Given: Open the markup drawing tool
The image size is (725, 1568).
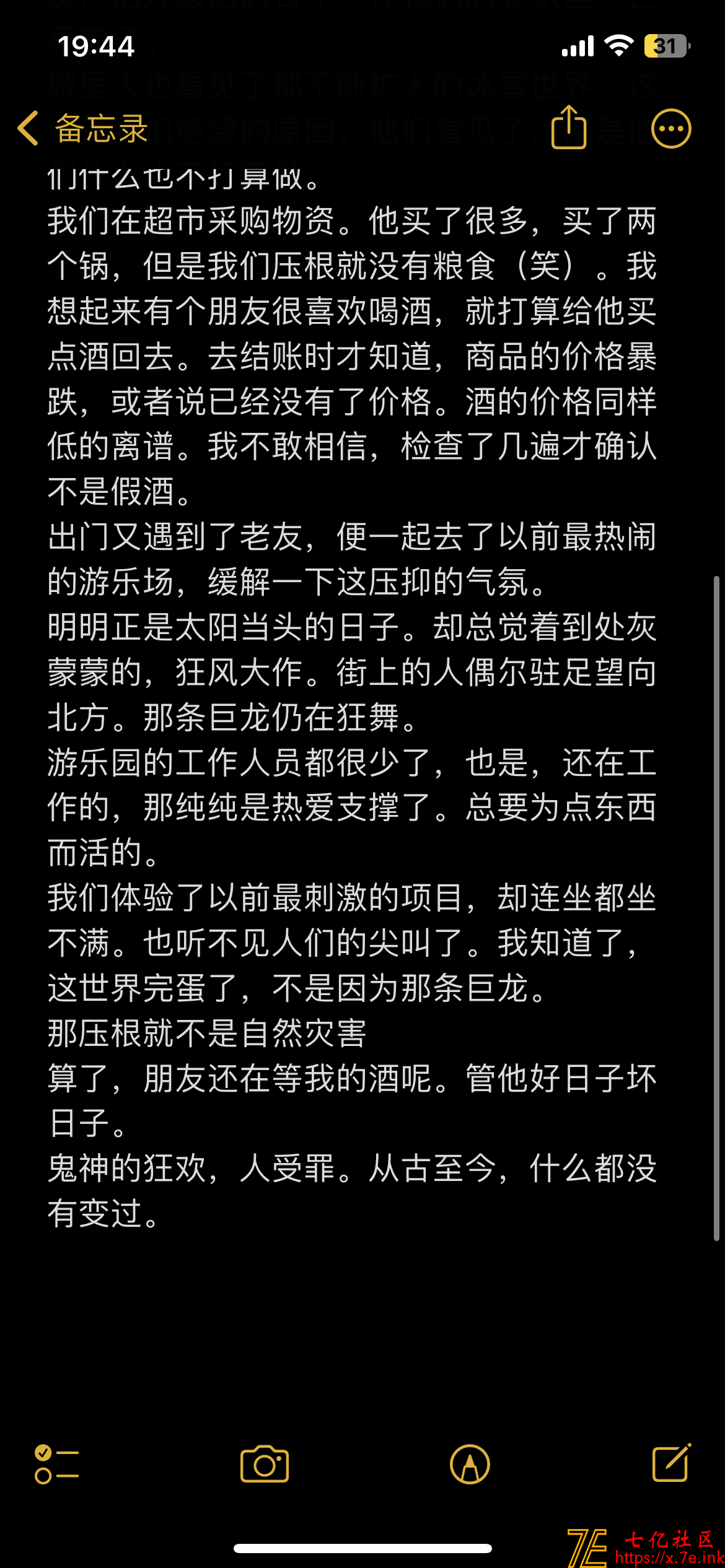Looking at the screenshot, I should pos(470,1464).
